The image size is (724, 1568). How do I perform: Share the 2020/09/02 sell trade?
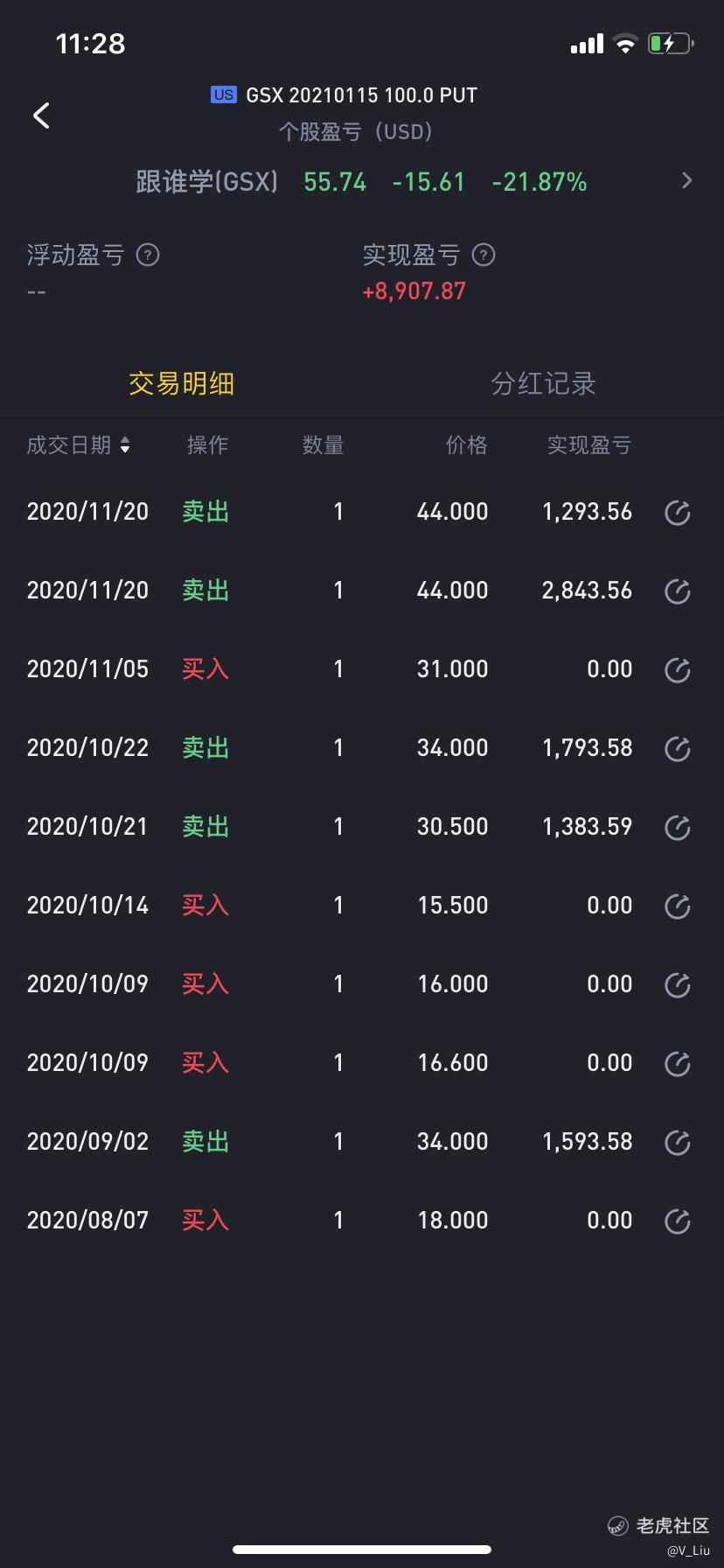(678, 1142)
